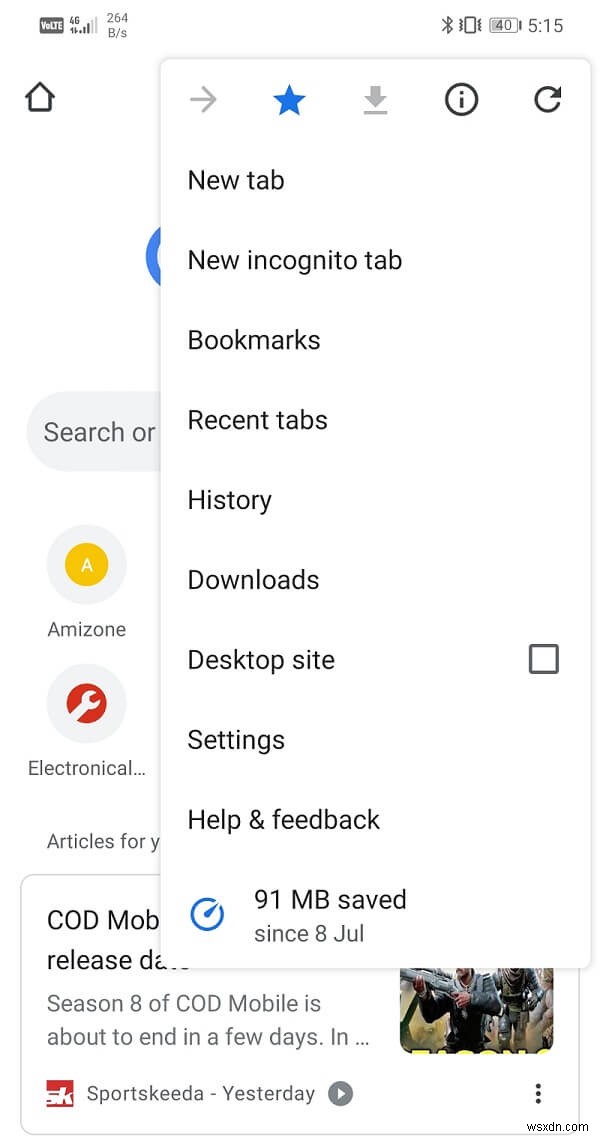
Task: Go to the home page icon
Action: click(x=40, y=98)
